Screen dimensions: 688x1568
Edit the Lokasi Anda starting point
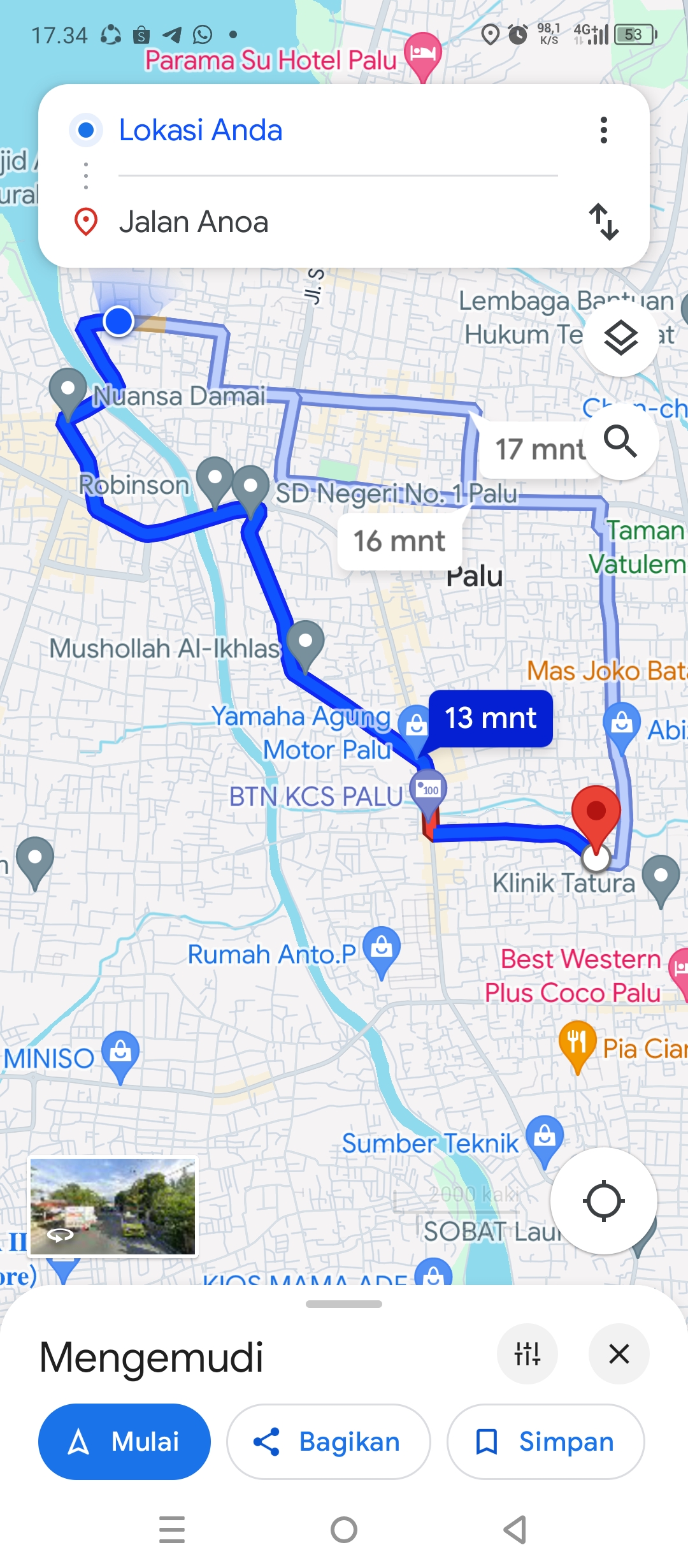[x=338, y=130]
